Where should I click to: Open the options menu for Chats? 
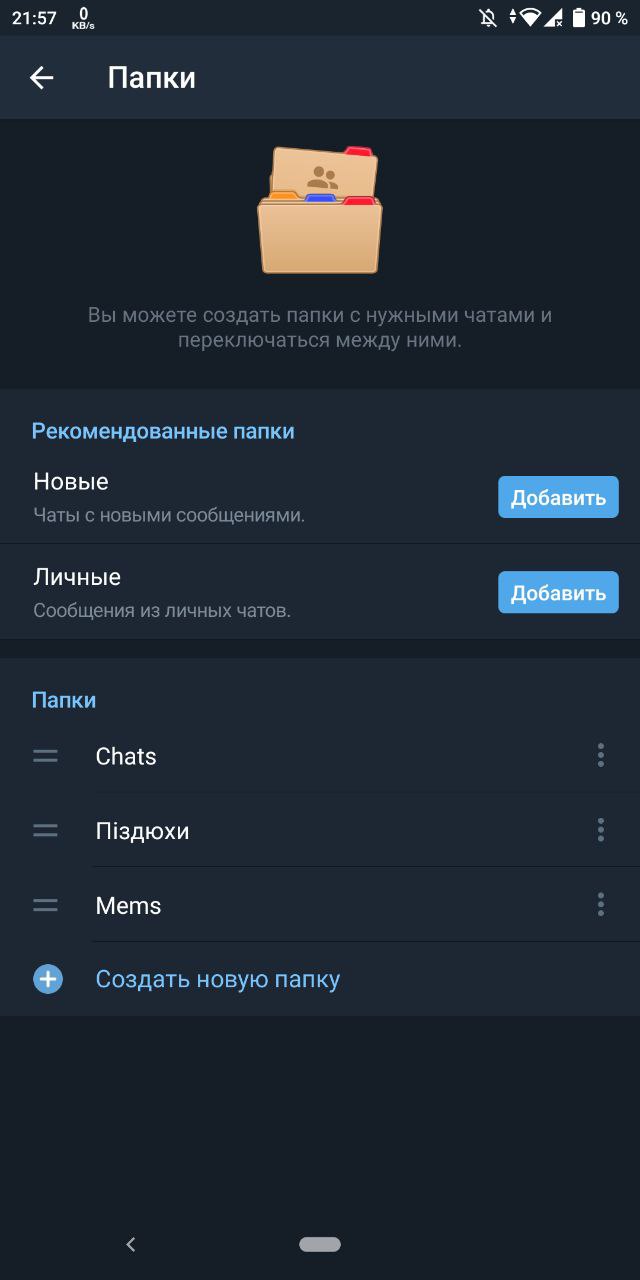tap(600, 755)
